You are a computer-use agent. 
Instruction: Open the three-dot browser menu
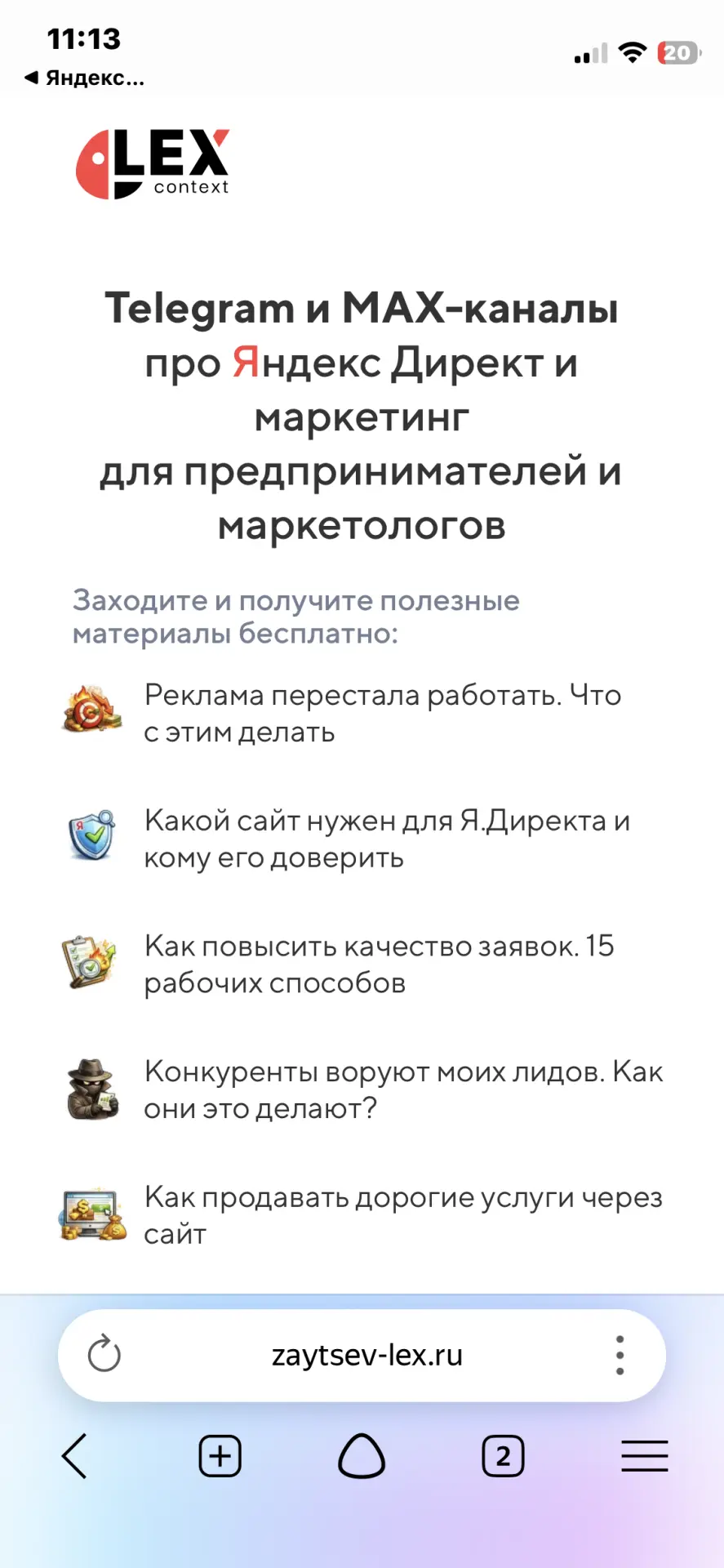(620, 1355)
